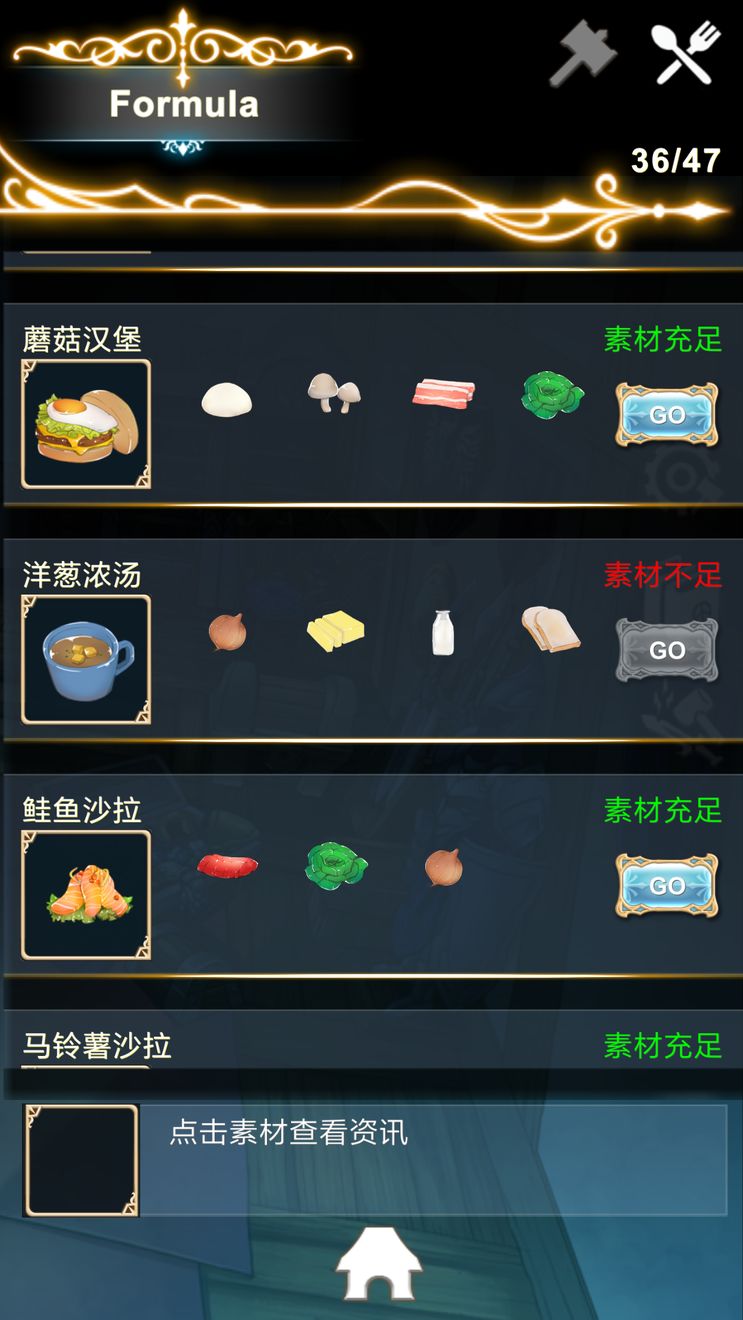The image size is (743, 1320).
Task: Tap GO for 蘑菇汉堡 recipe
Action: point(667,414)
